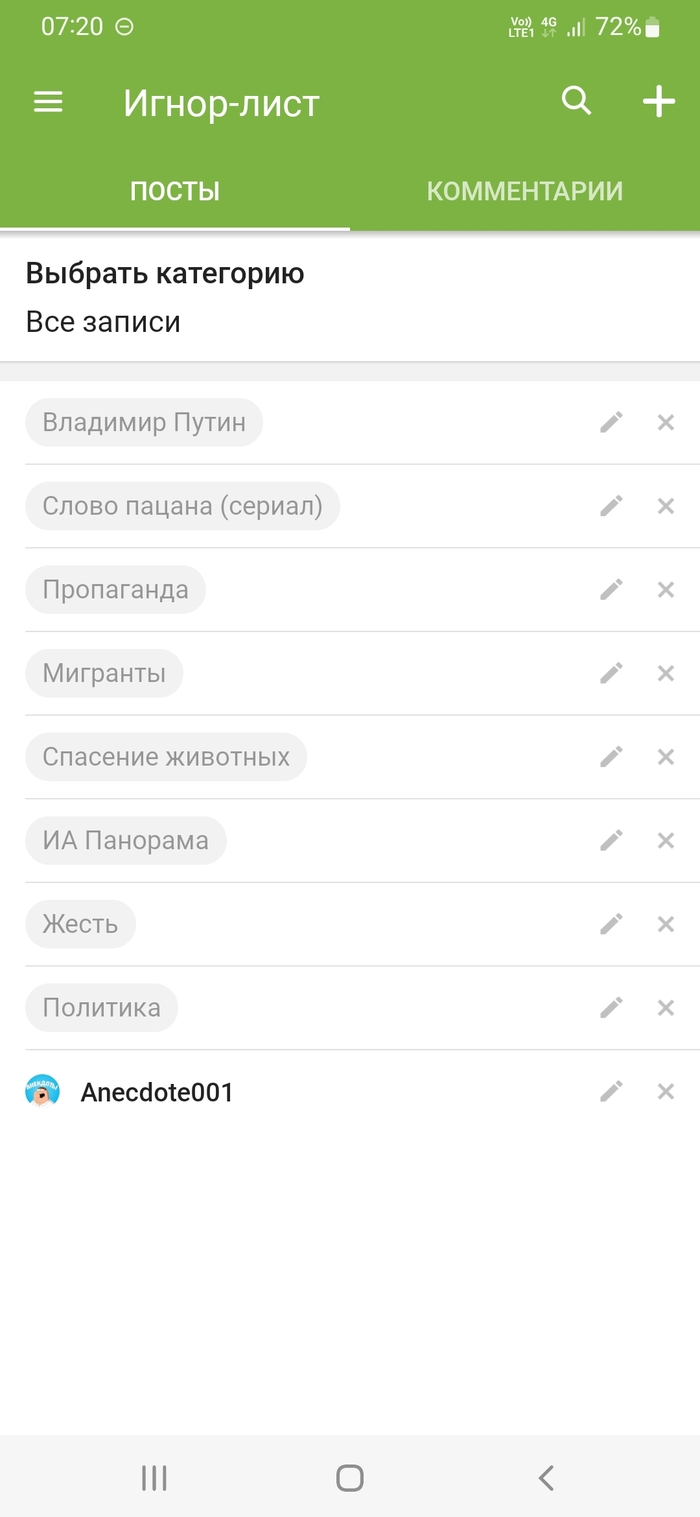Open the hamburger drawer menu

[x=48, y=102]
